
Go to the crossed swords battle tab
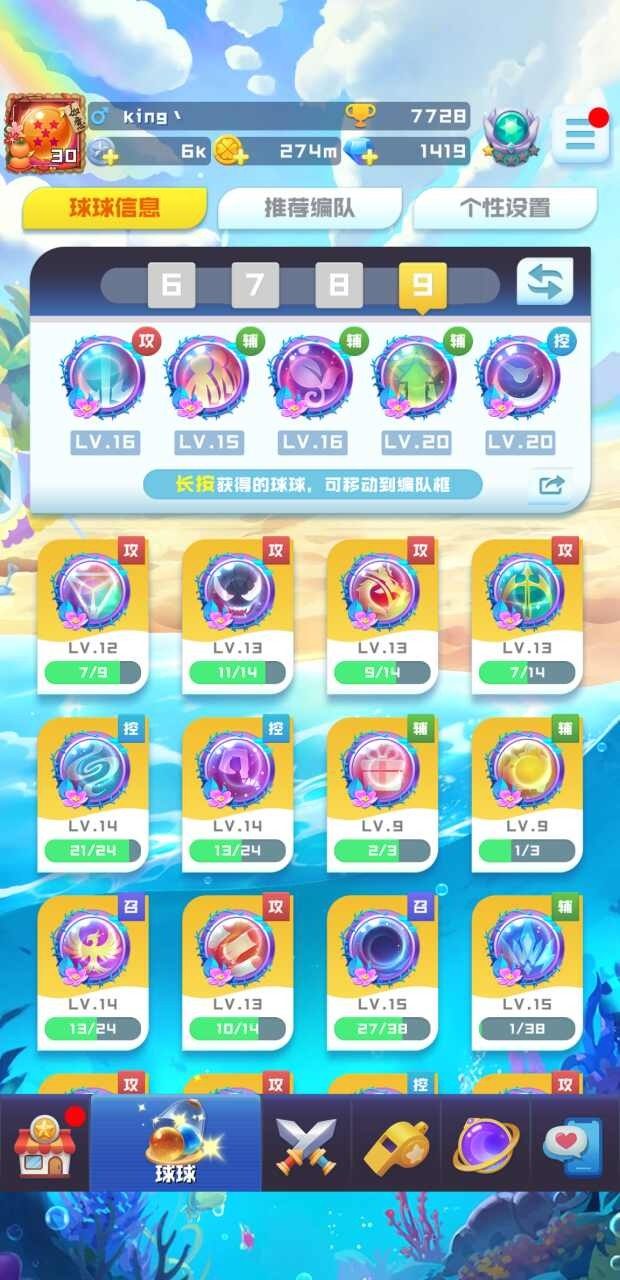(306, 1145)
